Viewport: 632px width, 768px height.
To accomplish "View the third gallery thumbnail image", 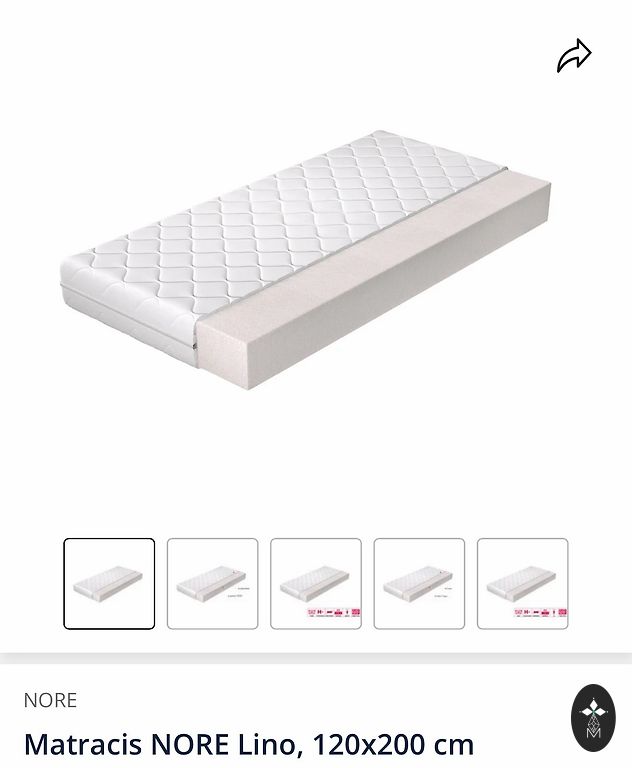I will pyautogui.click(x=316, y=584).
